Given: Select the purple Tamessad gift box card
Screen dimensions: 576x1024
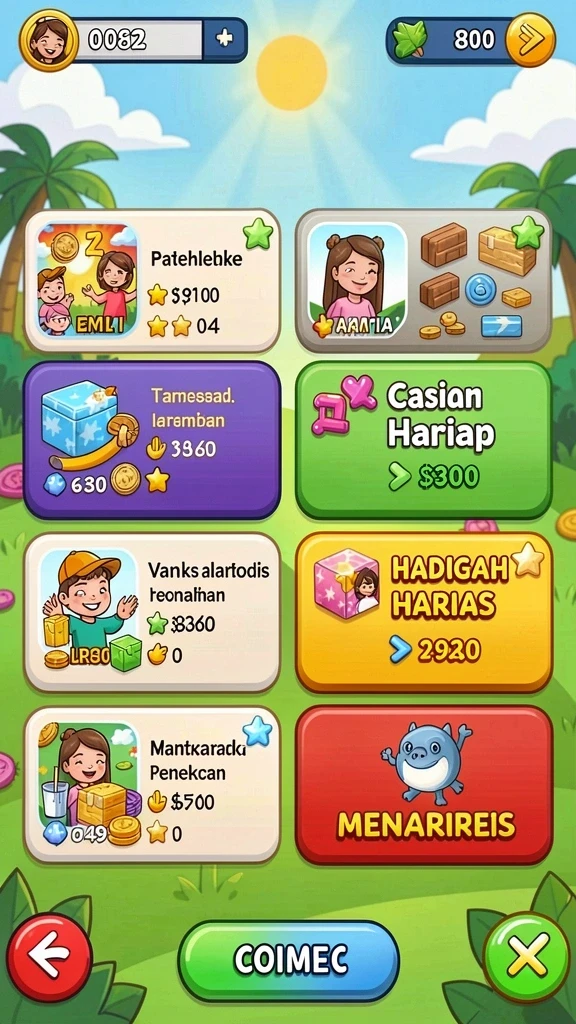Looking at the screenshot, I should click(152, 440).
